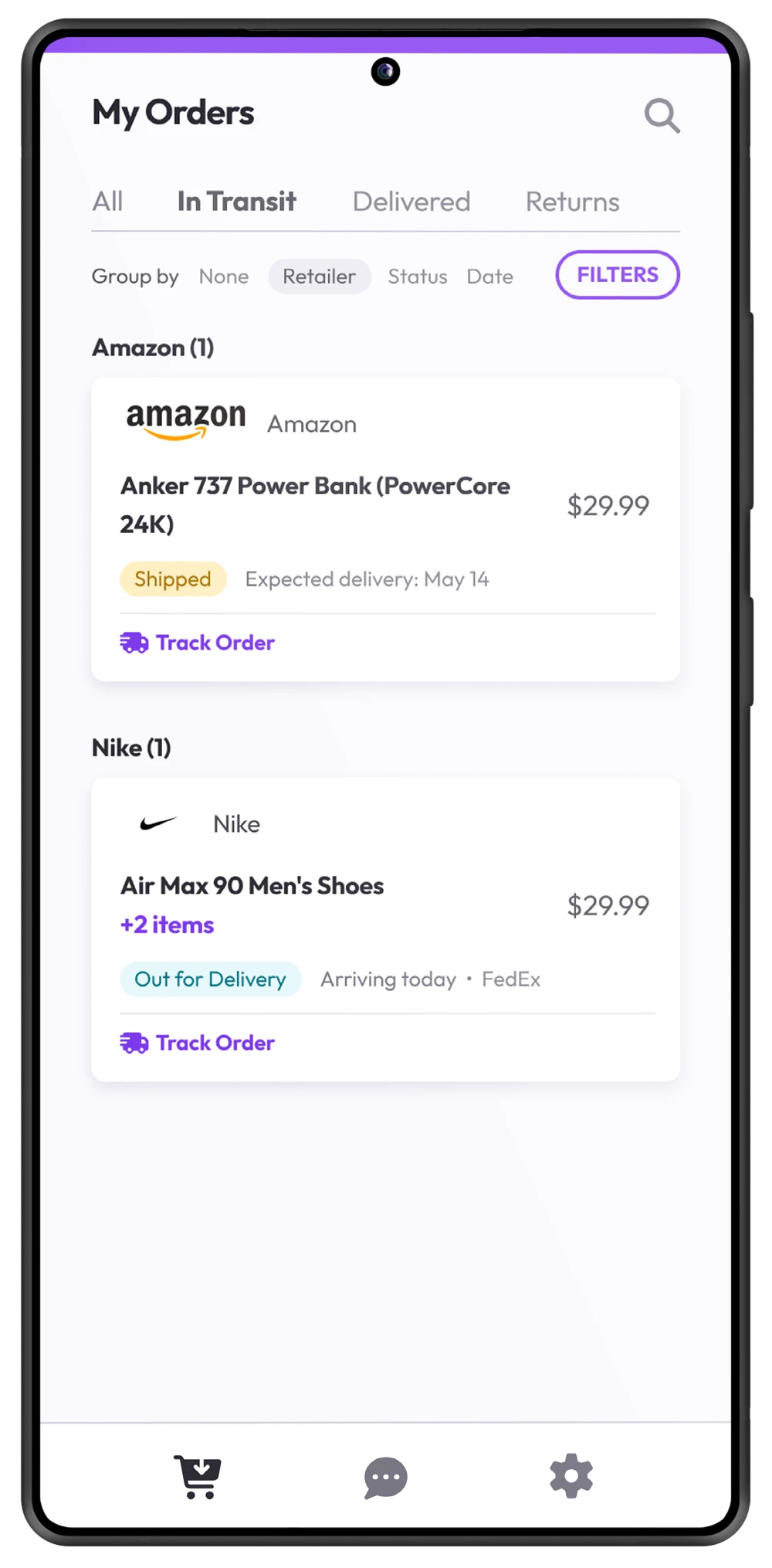Open the search icon in My Orders
Image resolution: width=772 pixels, height=1568 pixels.
click(662, 116)
